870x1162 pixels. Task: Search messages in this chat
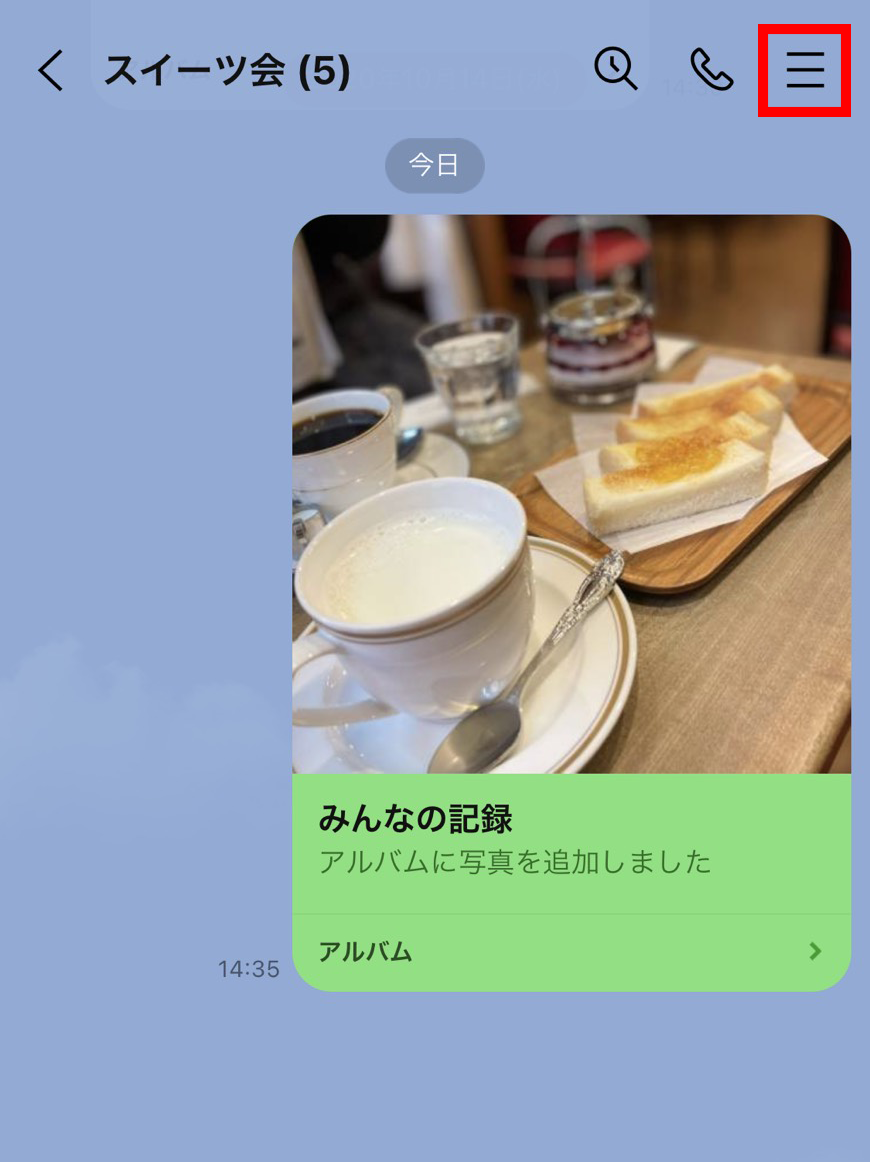click(x=615, y=70)
